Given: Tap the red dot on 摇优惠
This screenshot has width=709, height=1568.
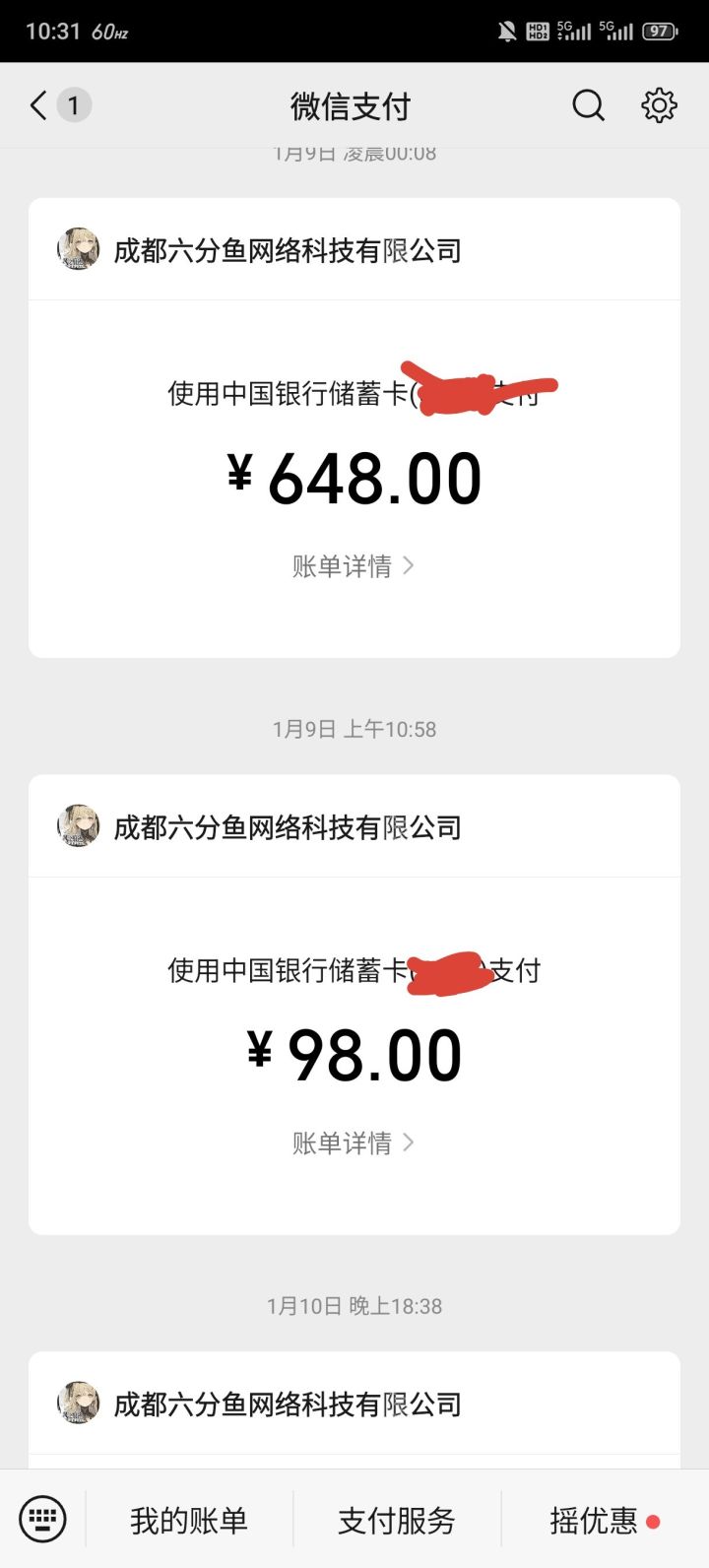Looking at the screenshot, I should click(x=651, y=1521).
